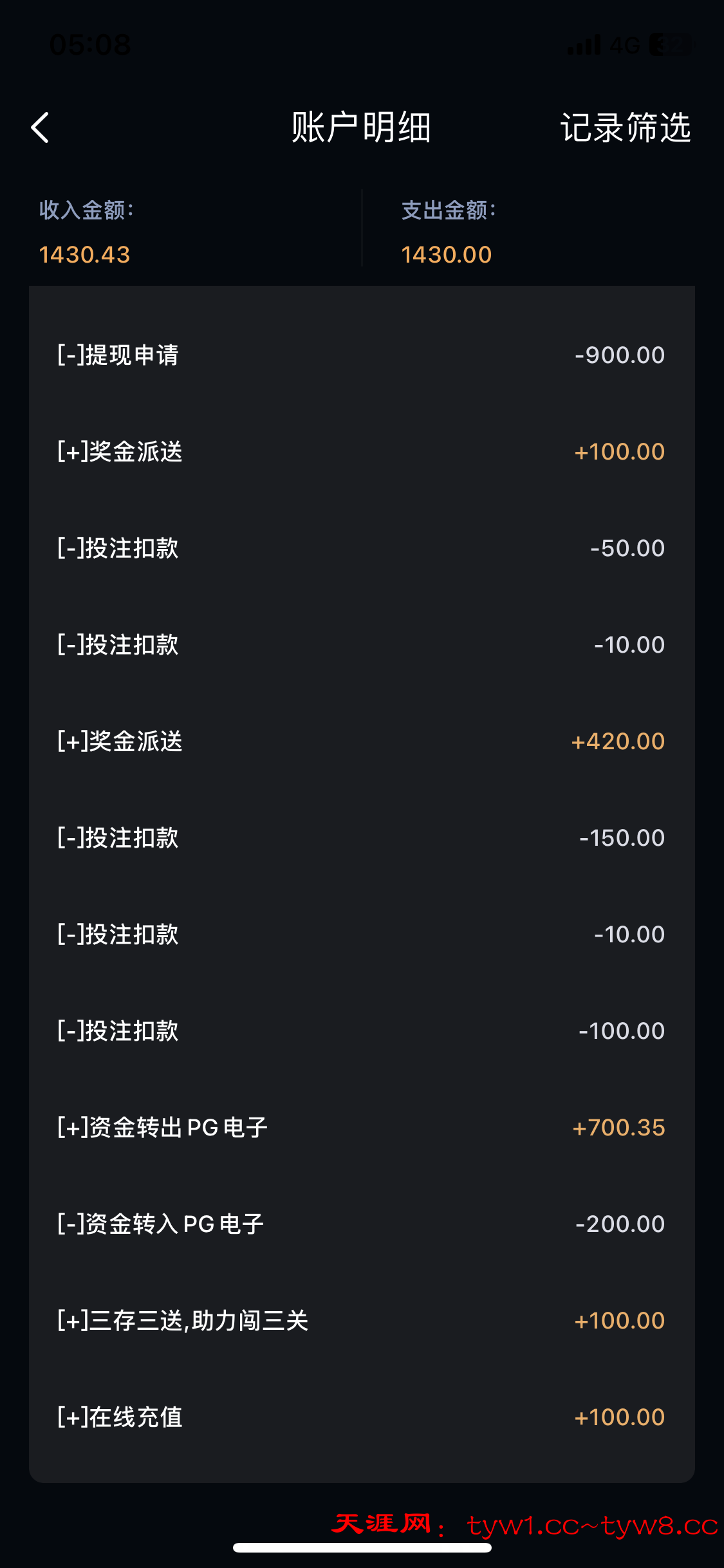Screen dimensions: 724x1568
Task: Tap the 收入金额 1430.43 amount
Action: pos(84,254)
